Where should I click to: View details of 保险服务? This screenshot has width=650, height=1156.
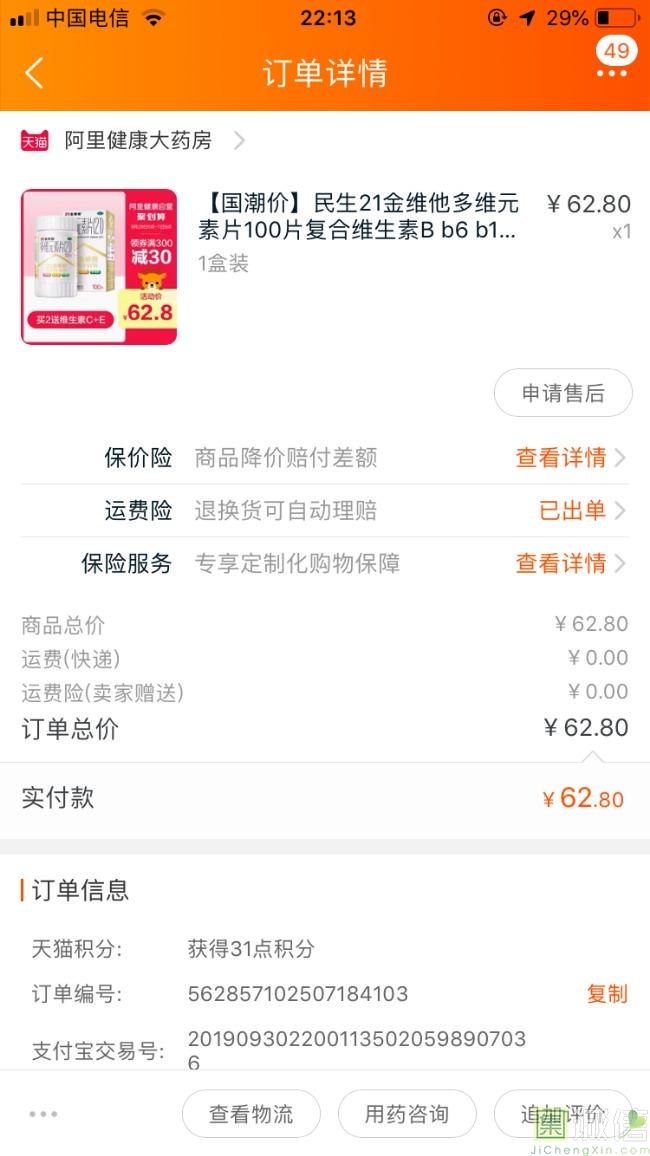click(x=570, y=564)
